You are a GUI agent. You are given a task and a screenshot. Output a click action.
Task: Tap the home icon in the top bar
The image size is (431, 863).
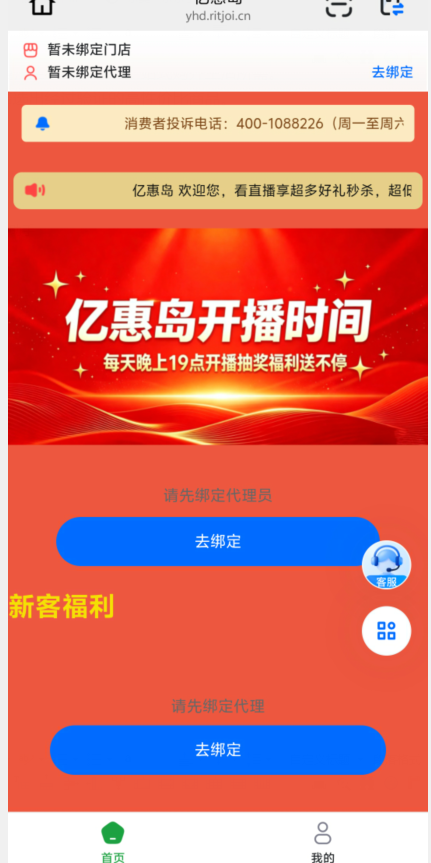tap(42, 6)
